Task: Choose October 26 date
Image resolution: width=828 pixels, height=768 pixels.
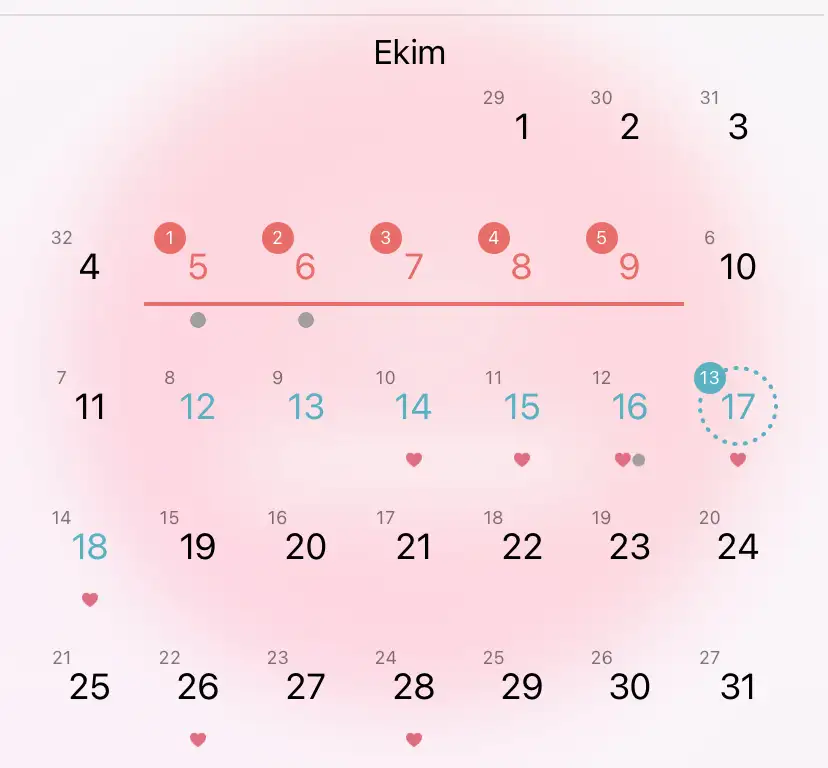Action: pos(198,687)
